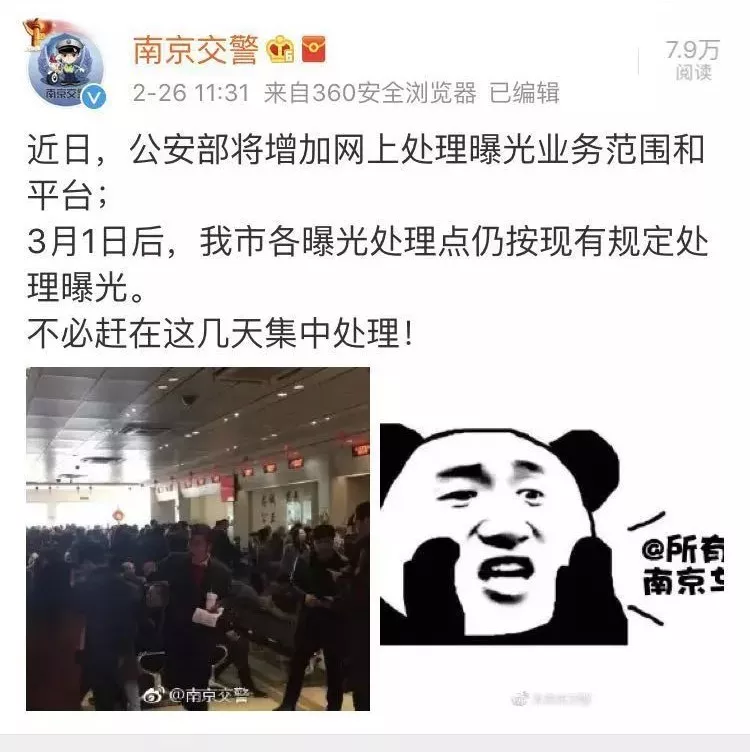Open the crowded service hall photo
The image size is (750, 752).
click(198, 538)
